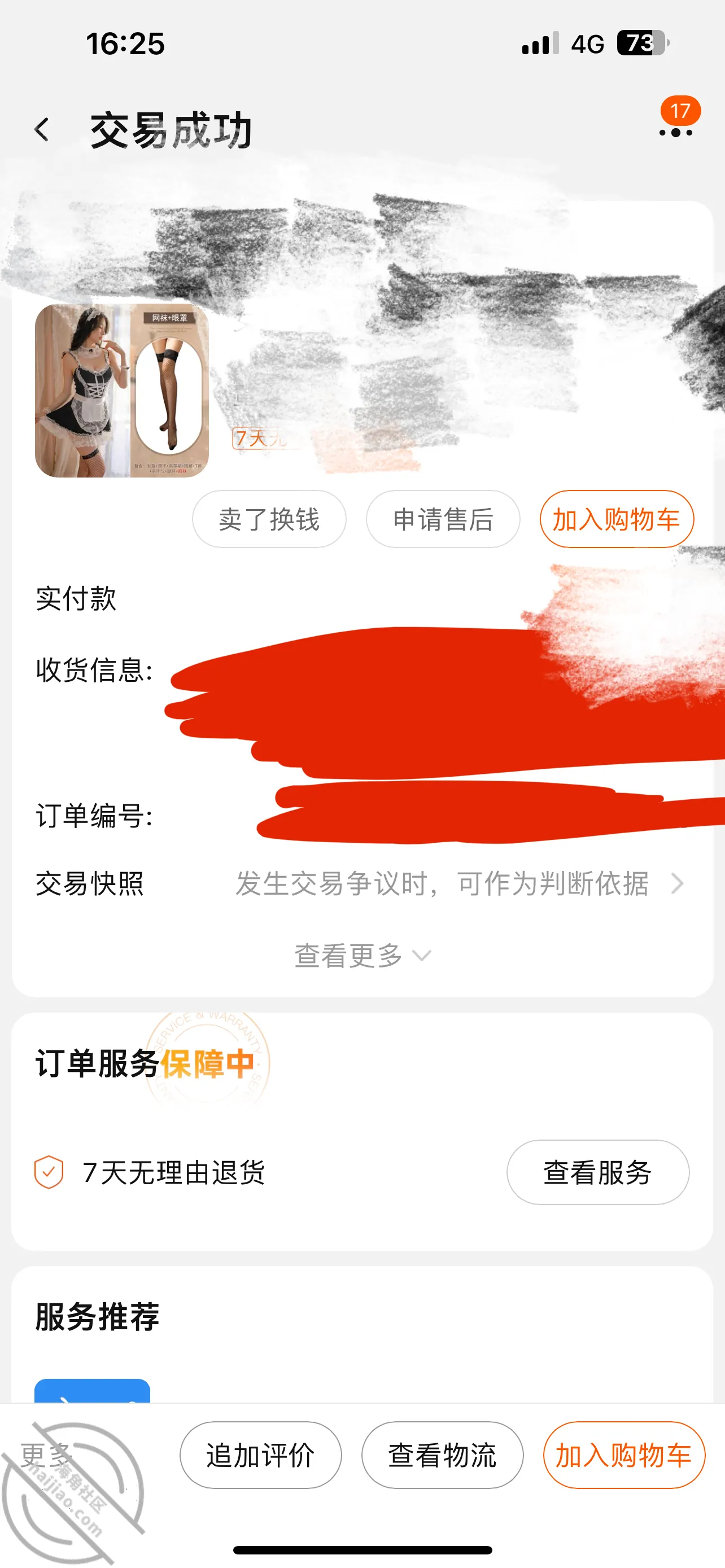Tap 卖了换钱 to resell item
The image size is (725, 1568).
pos(269,519)
